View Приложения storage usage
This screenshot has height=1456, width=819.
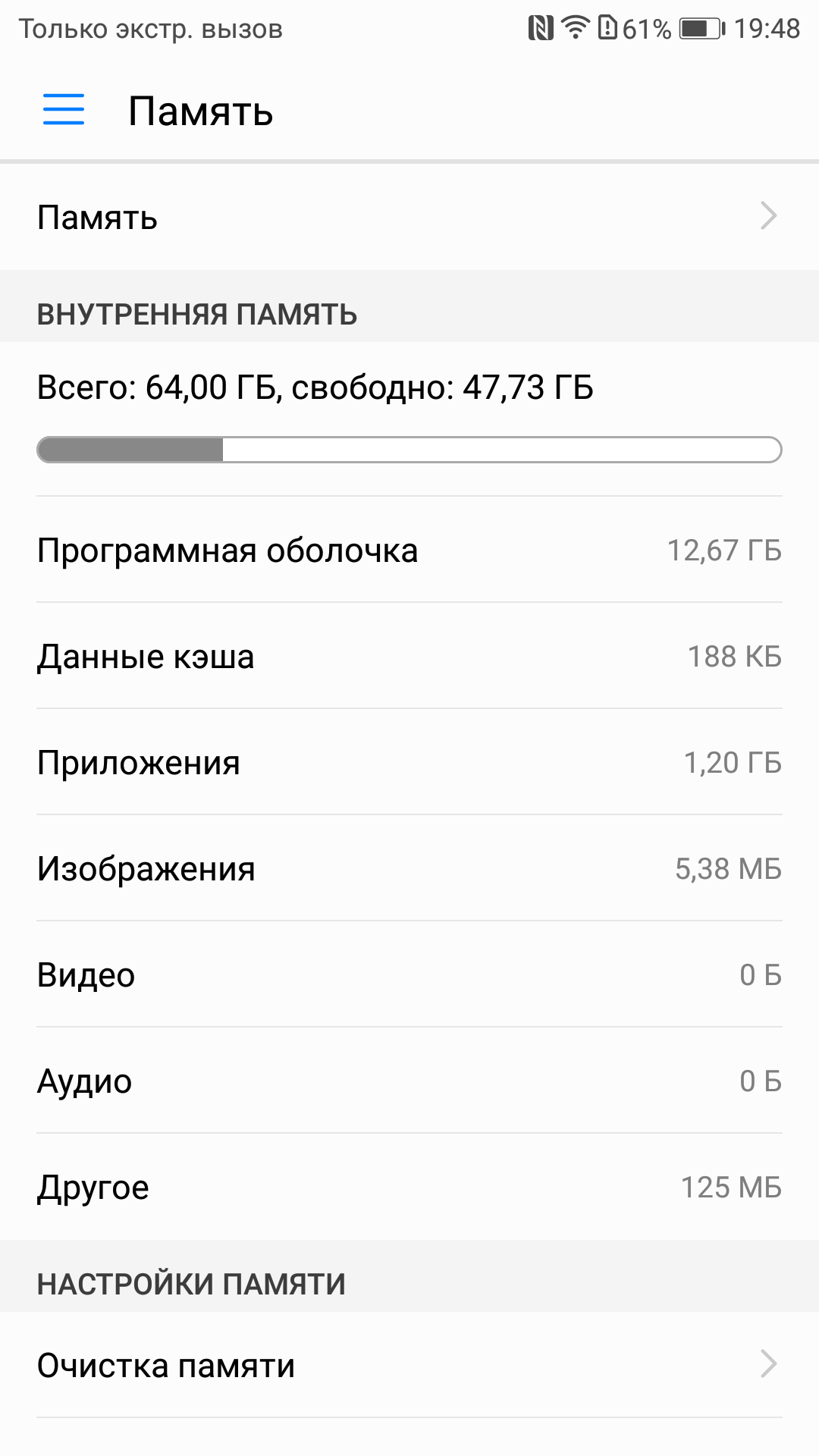409,763
